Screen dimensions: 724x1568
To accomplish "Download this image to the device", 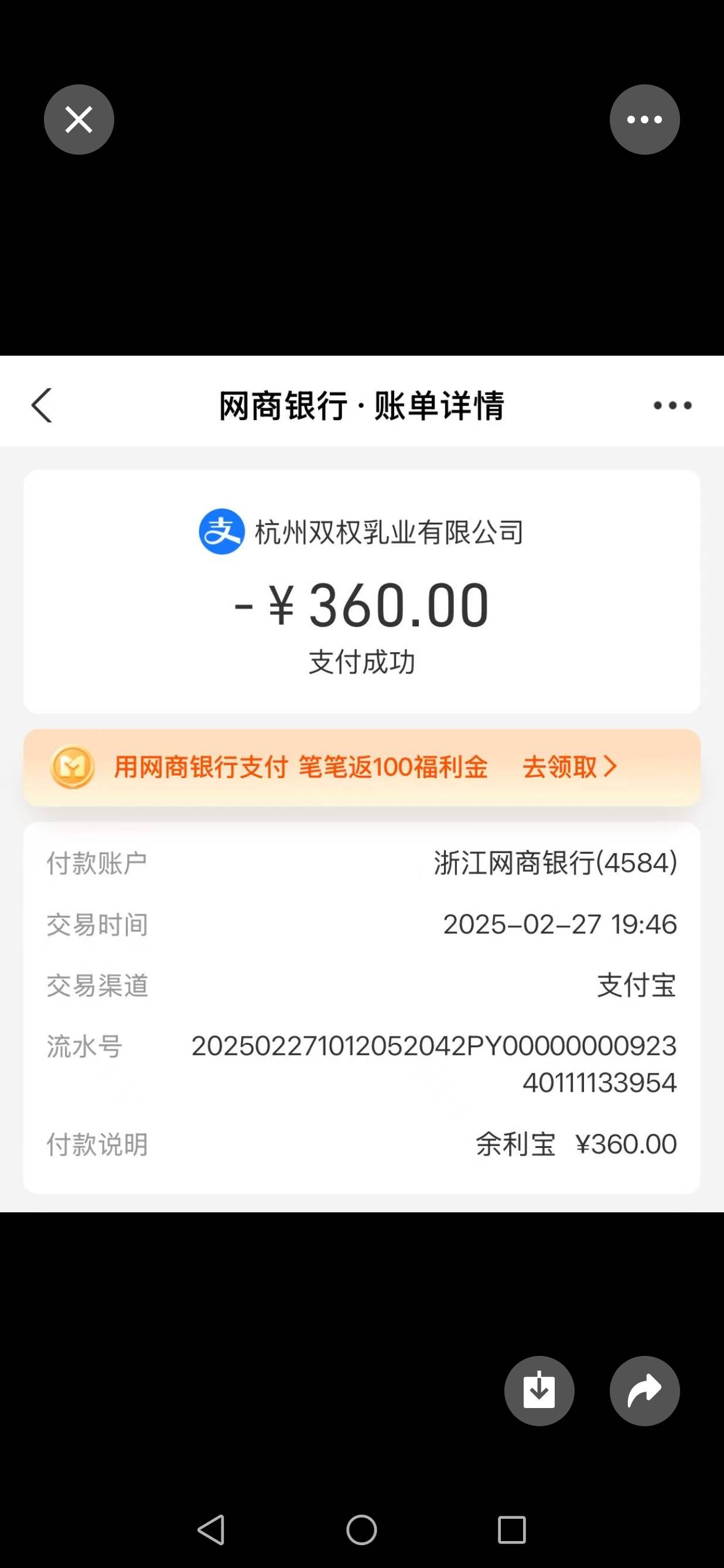I will pos(539,1391).
